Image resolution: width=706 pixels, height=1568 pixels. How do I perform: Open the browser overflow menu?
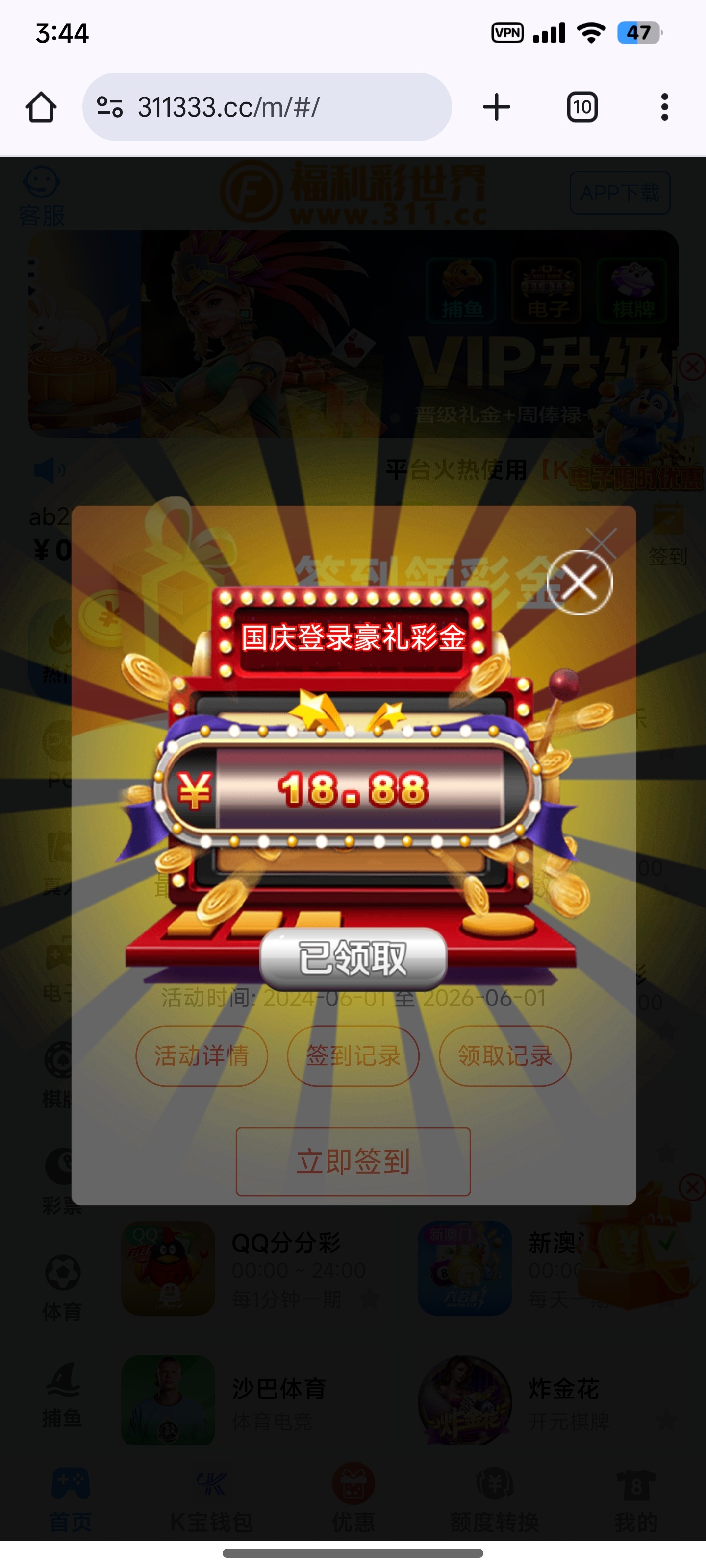tap(664, 107)
